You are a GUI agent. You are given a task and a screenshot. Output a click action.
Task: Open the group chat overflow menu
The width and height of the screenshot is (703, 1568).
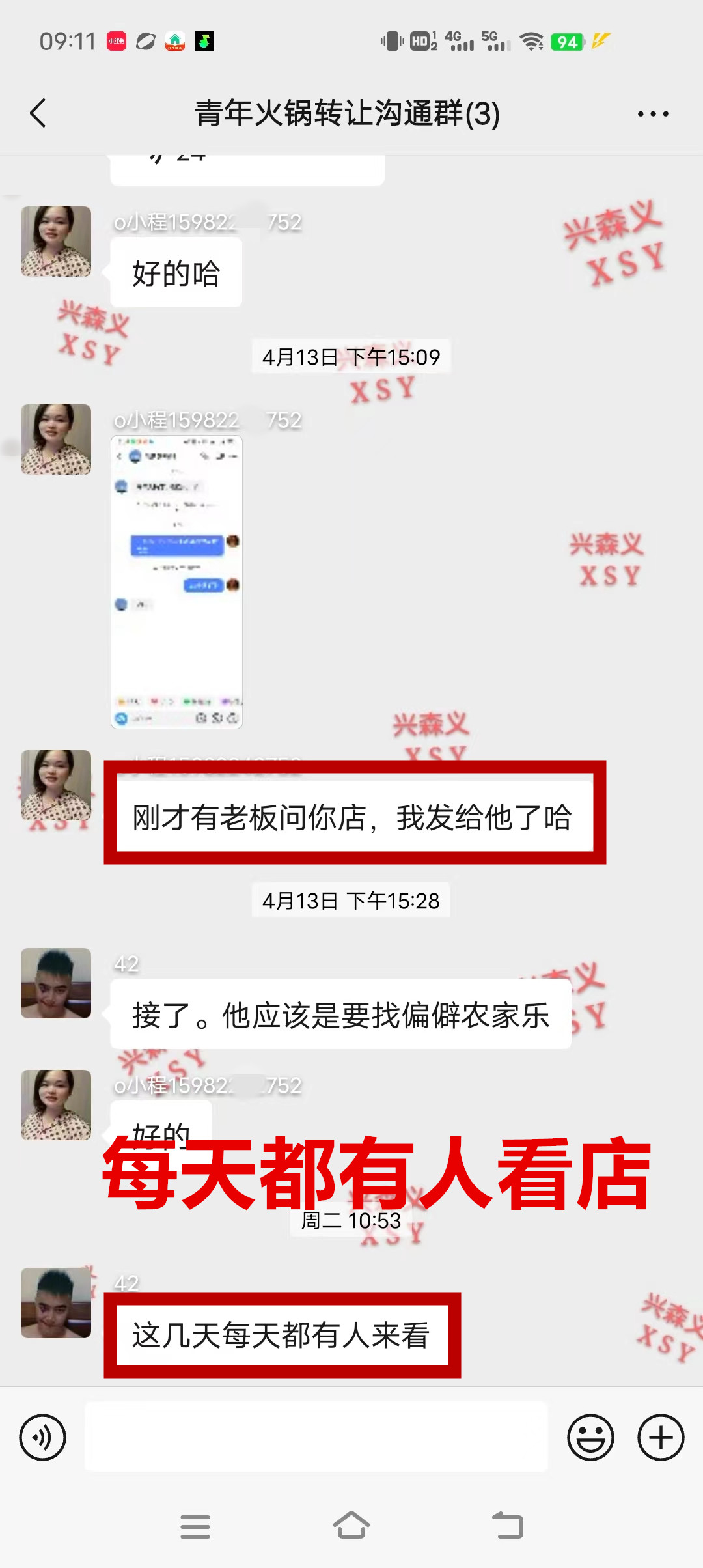[x=652, y=114]
